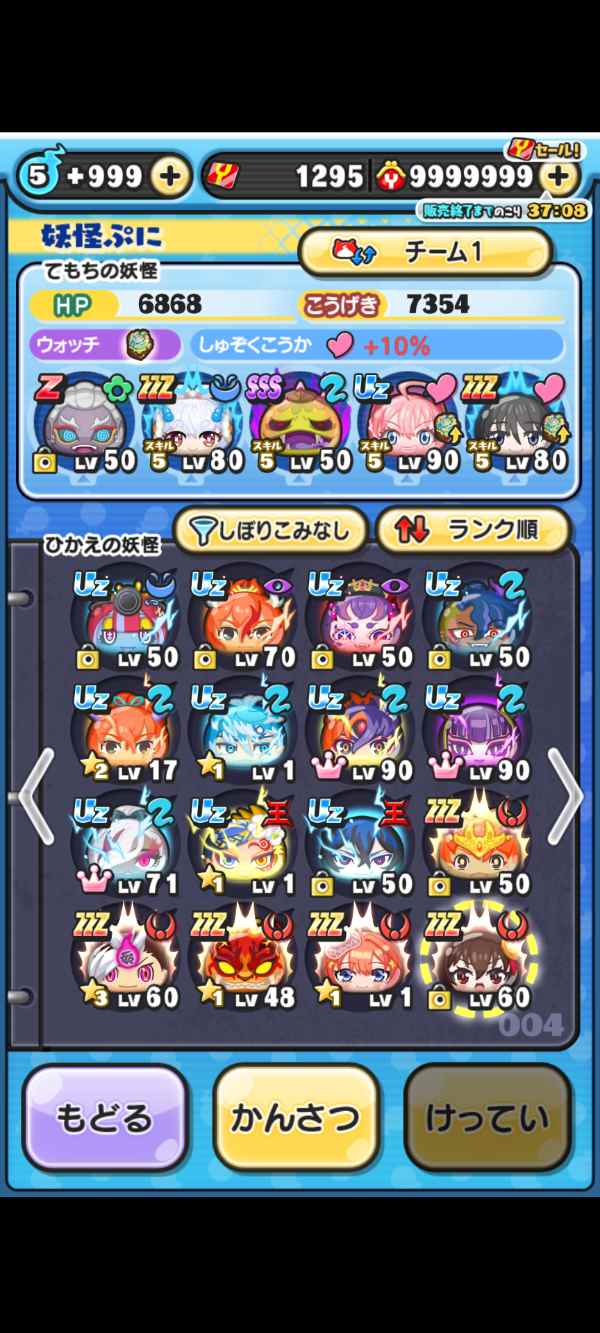Tap the plus button next to +999
This screenshot has width=600, height=1333.
tap(171, 177)
